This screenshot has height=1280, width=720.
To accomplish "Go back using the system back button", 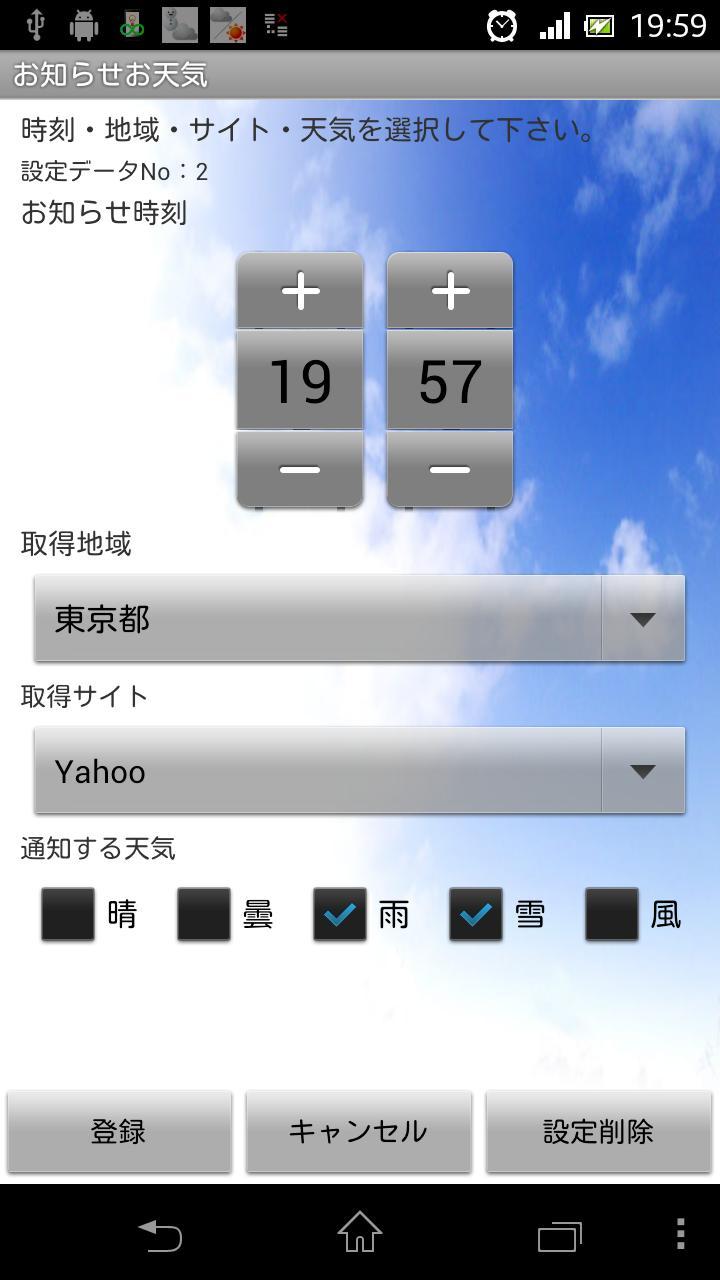I will pos(160,1234).
